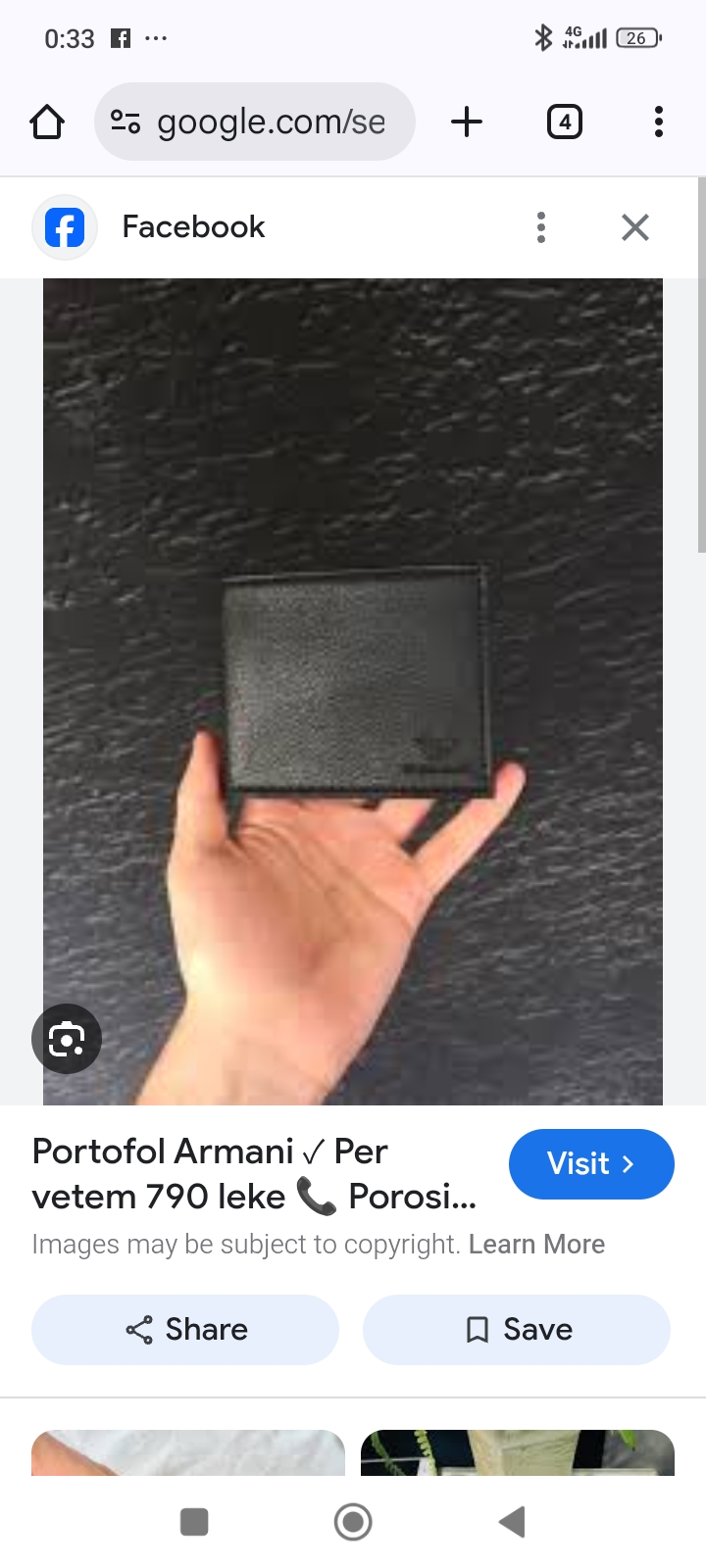Open the Learn More copyright link
Image resolution: width=706 pixels, height=1568 pixels.
point(536,1244)
